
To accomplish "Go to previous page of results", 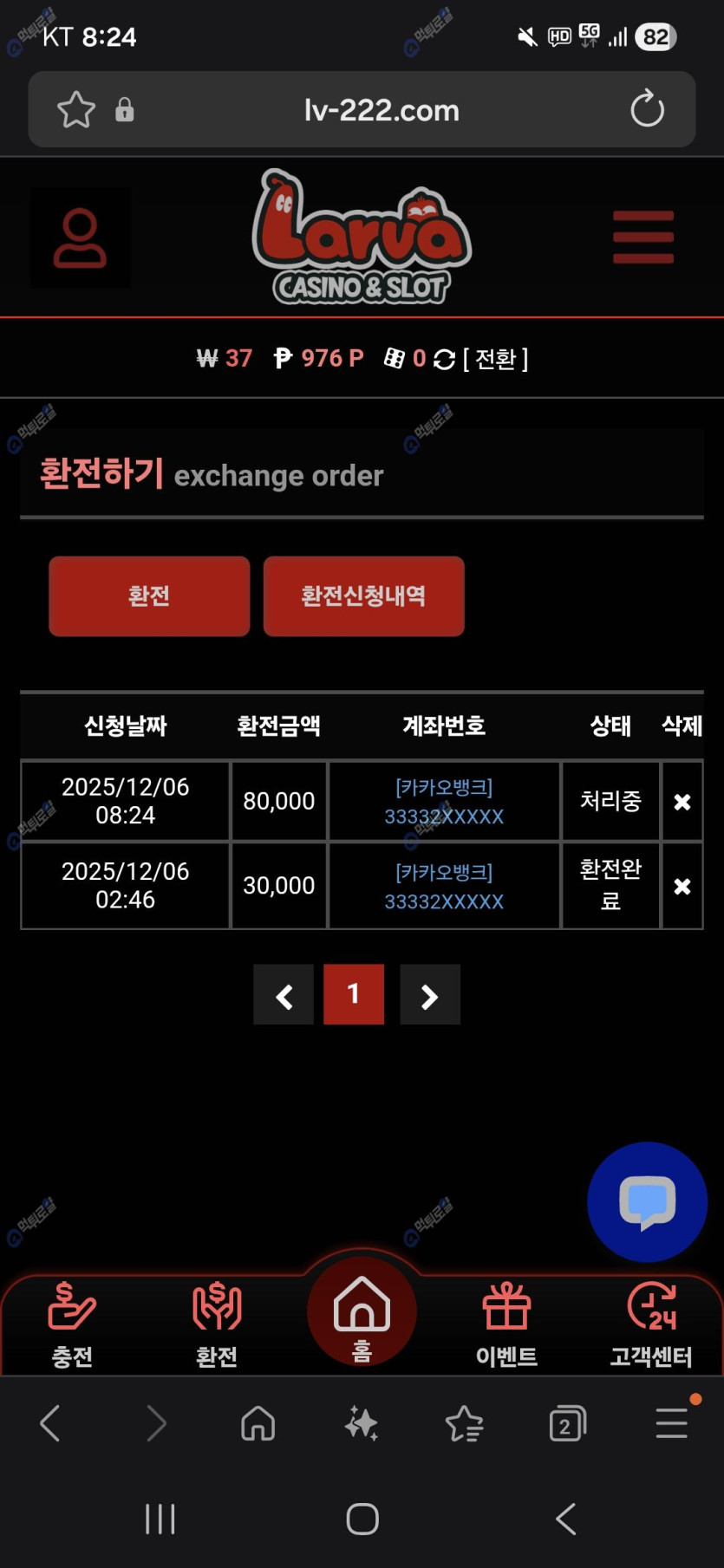I will (x=284, y=995).
